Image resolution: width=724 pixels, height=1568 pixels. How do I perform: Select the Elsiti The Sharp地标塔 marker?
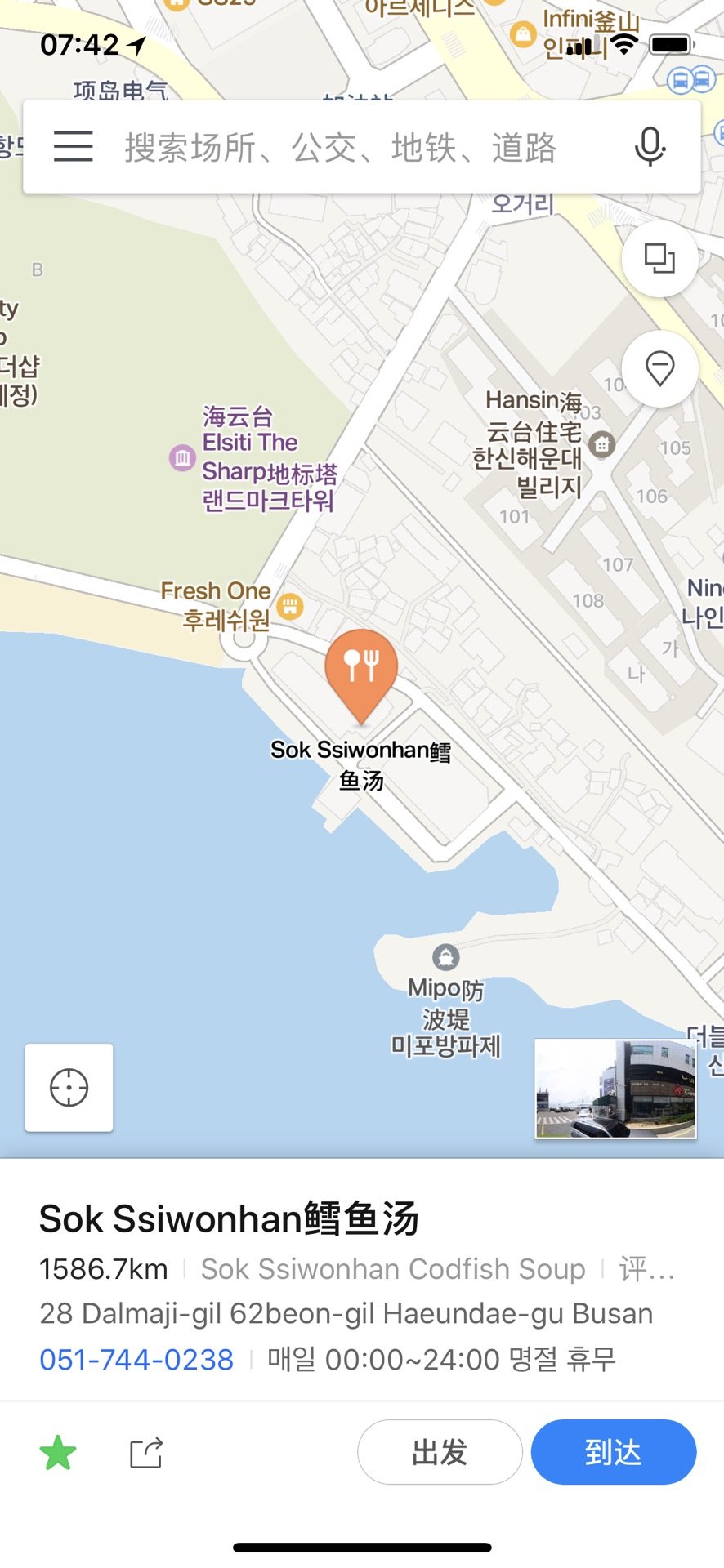[181, 457]
